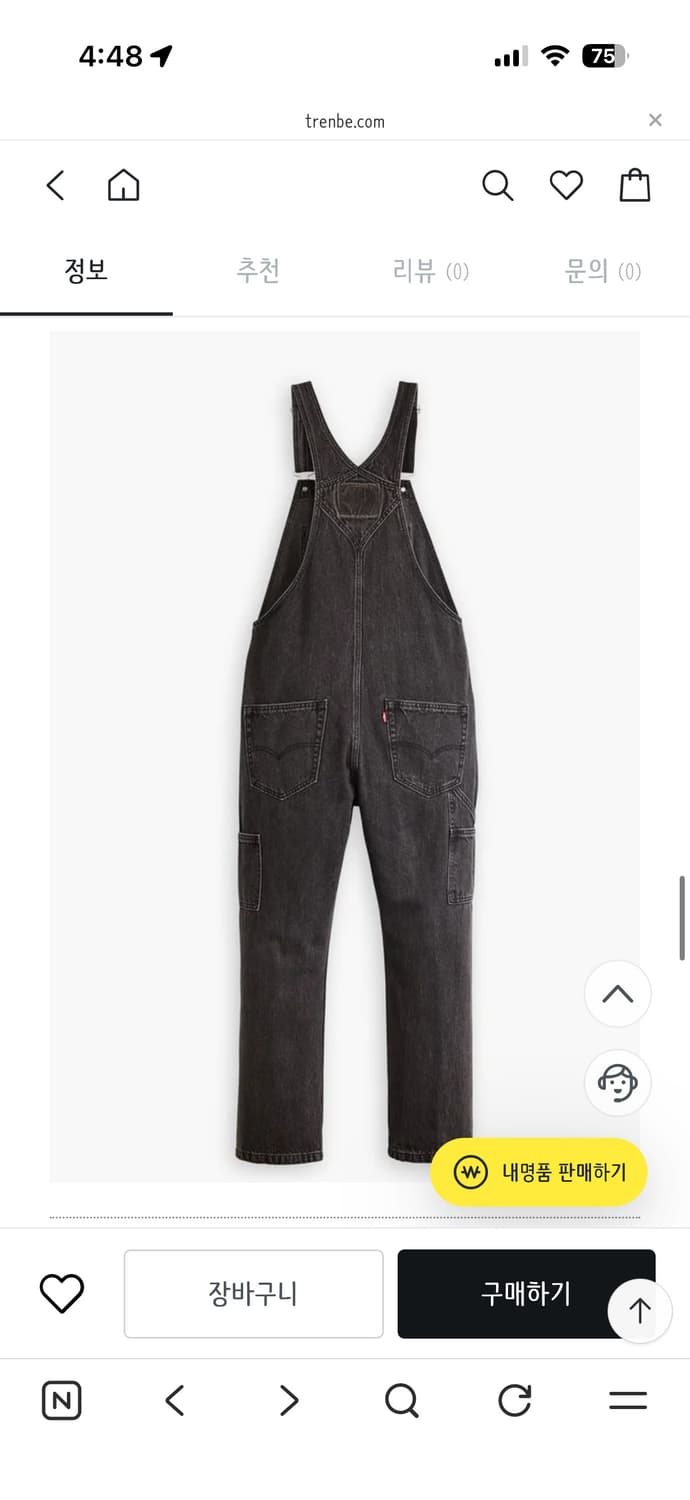Viewport: 690px width, 1500px height.
Task: Tap 내명품 판매하기 button
Action: click(x=539, y=1172)
